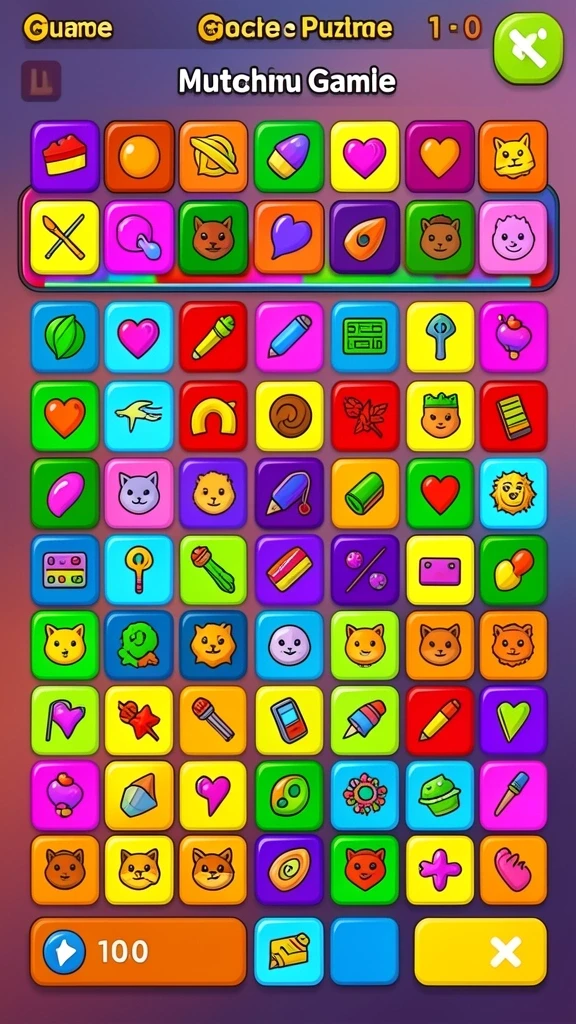The height and width of the screenshot is (1024, 576).
Task: Pick the ringed planet tile on orange
Action: pos(214,156)
